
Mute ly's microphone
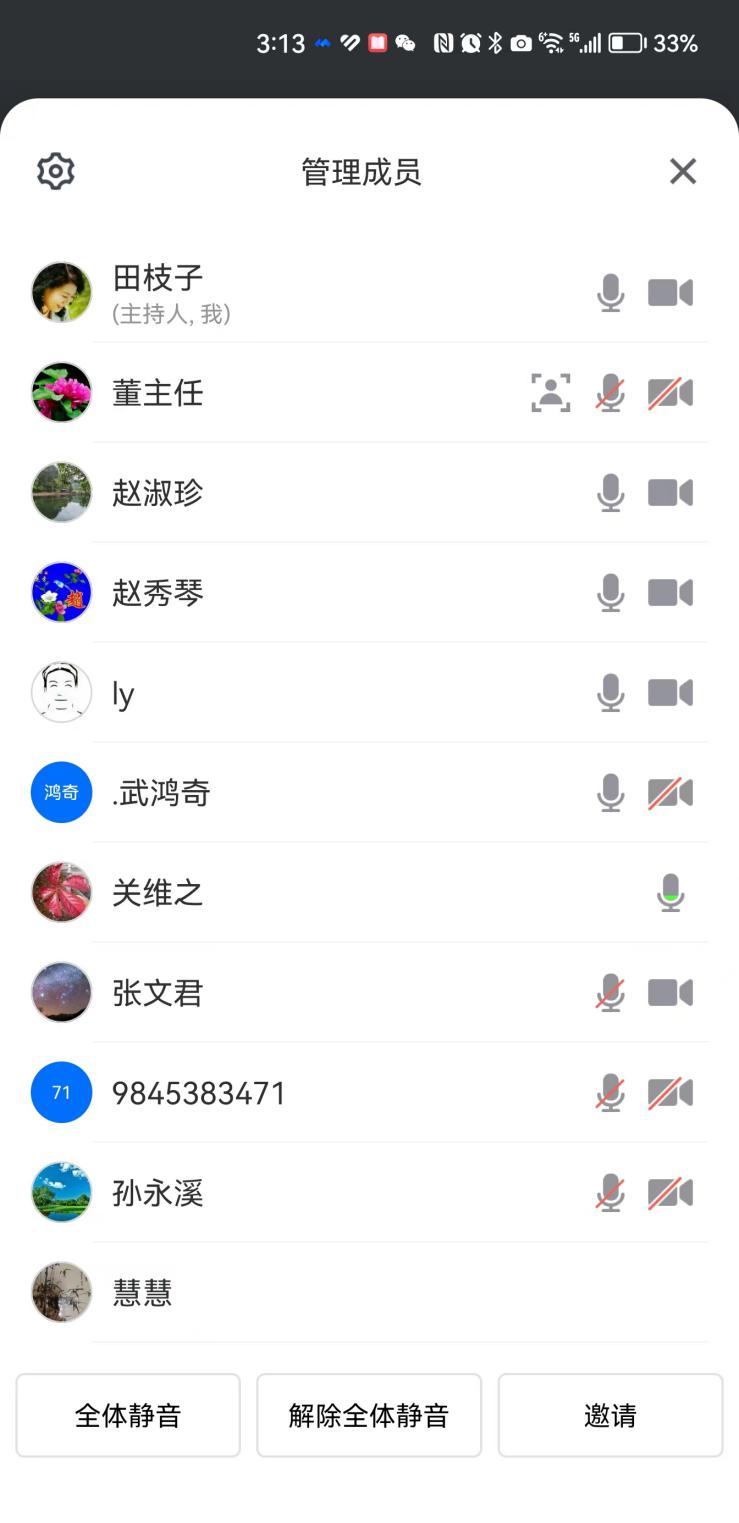coord(610,693)
